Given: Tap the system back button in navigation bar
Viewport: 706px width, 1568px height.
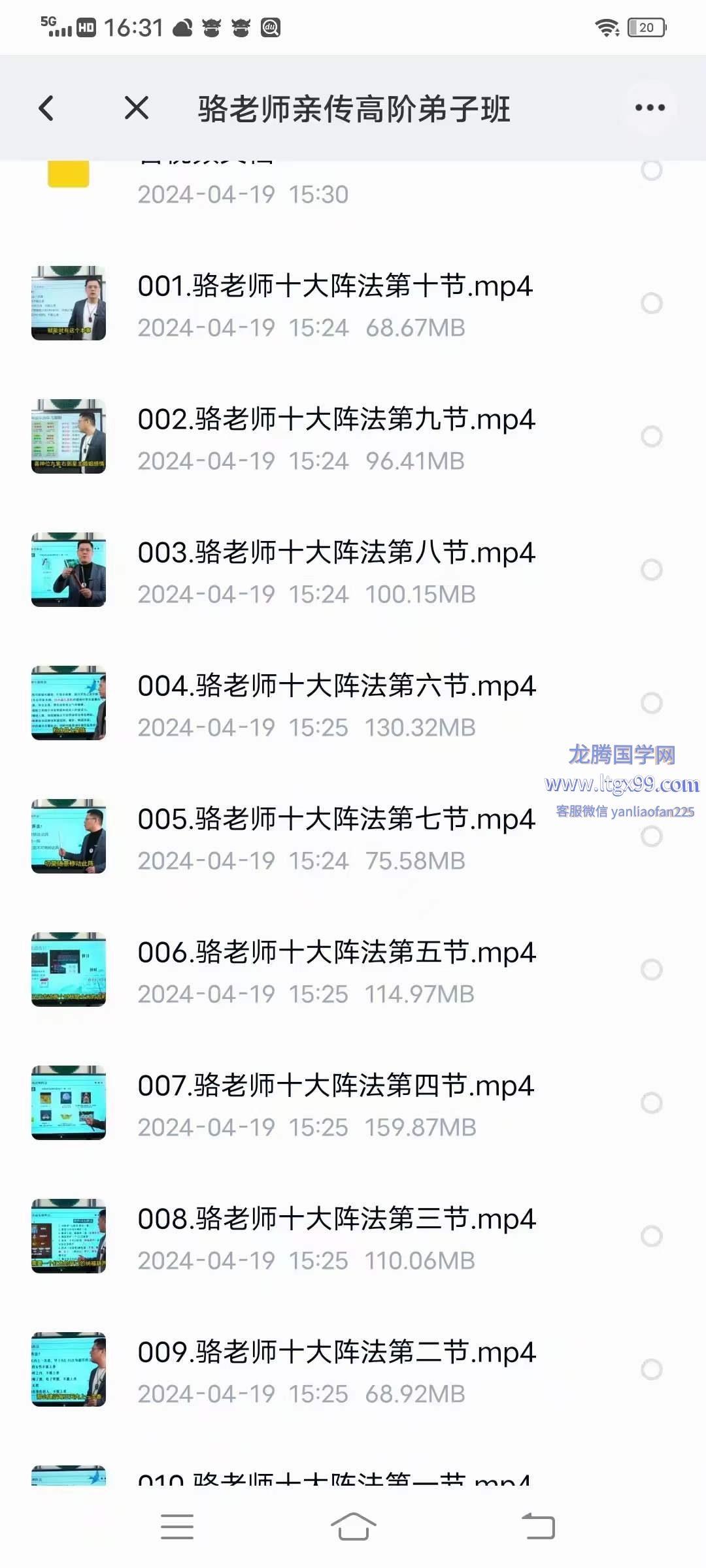Looking at the screenshot, I should [x=538, y=1527].
